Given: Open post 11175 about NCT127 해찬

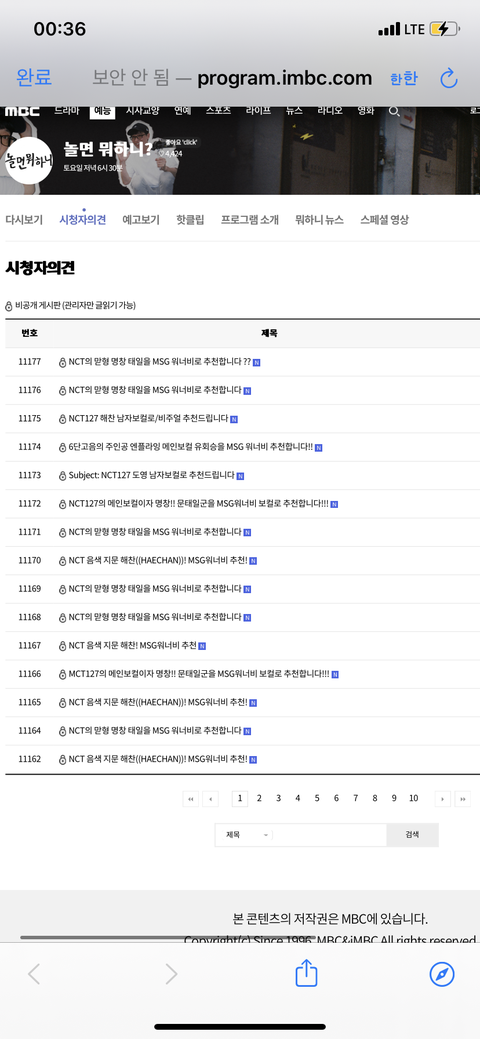Looking at the screenshot, I should click(x=149, y=419).
